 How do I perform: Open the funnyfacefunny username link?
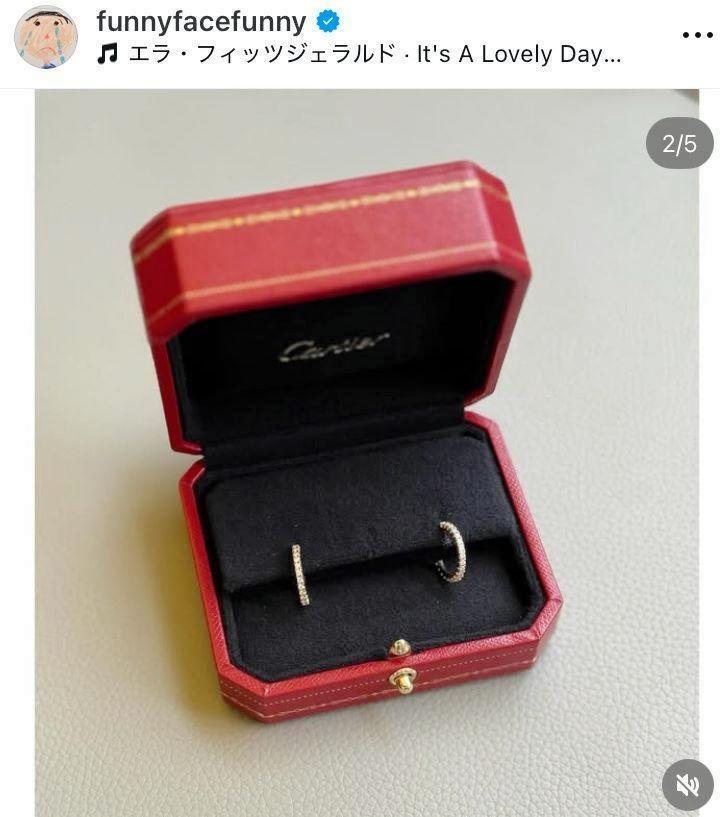click(201, 21)
